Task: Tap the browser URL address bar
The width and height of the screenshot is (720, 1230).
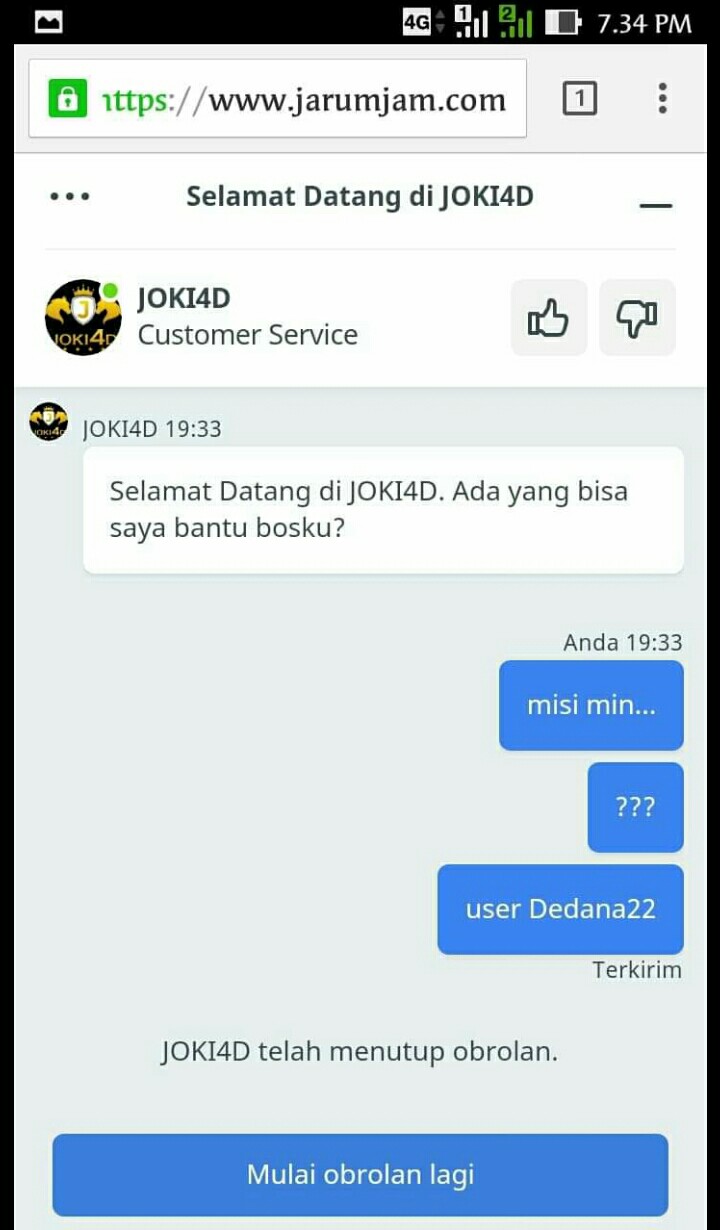Action: (278, 98)
